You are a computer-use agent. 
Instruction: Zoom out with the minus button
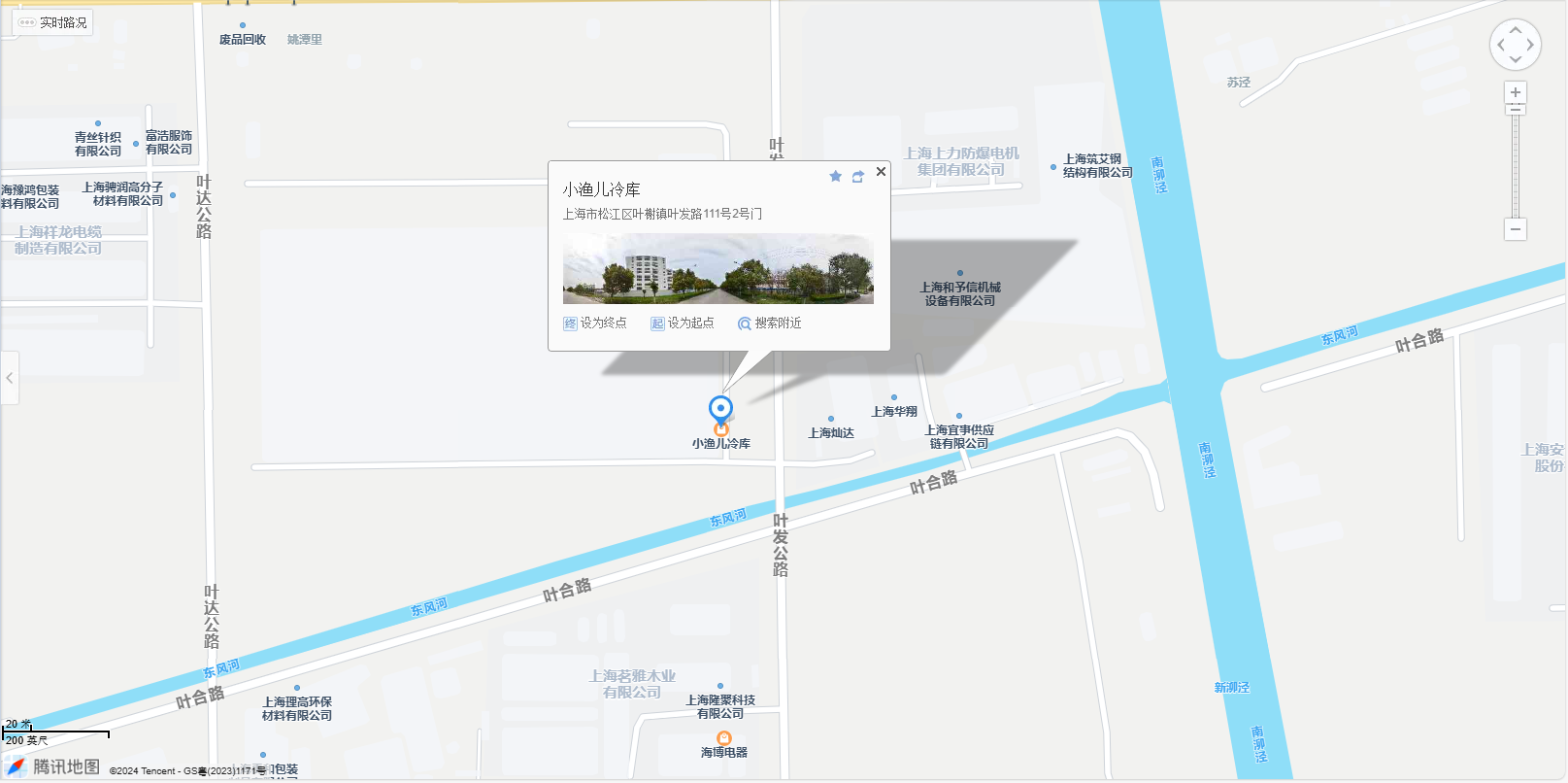click(1515, 229)
